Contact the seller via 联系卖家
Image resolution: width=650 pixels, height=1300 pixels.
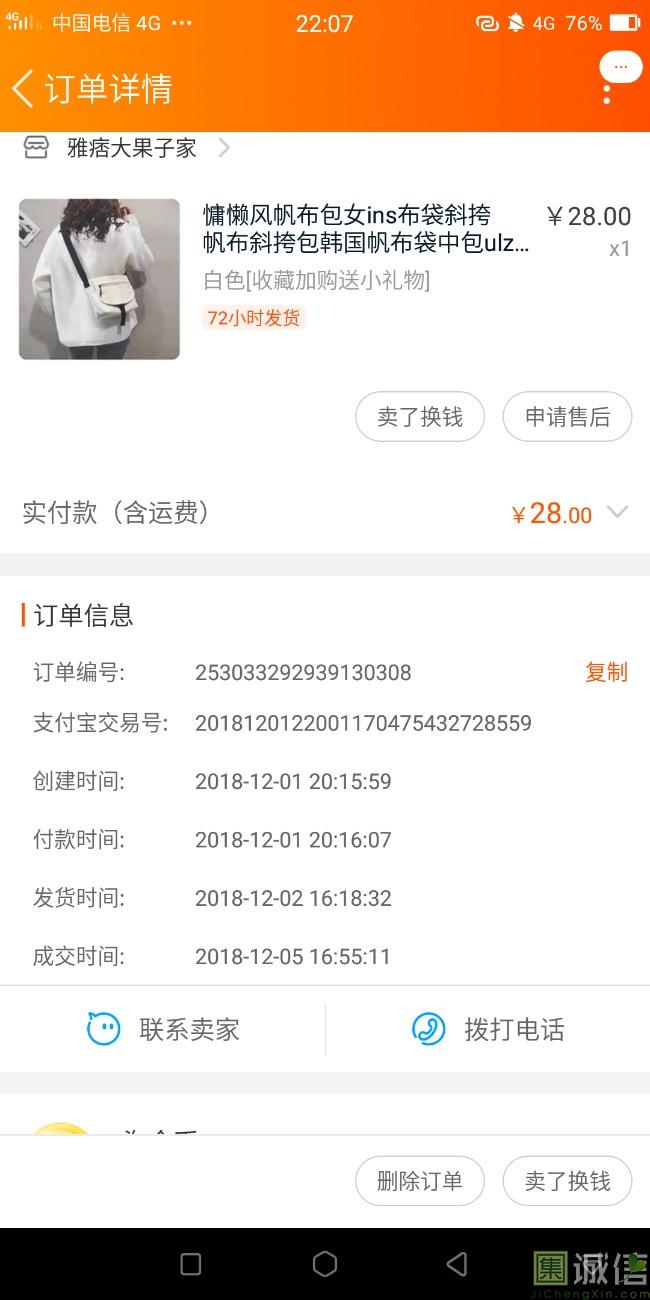[163, 1029]
